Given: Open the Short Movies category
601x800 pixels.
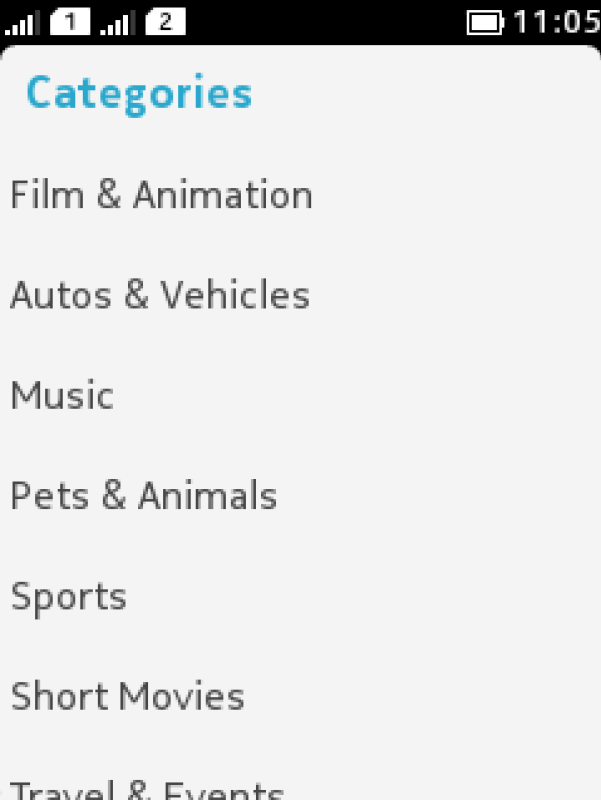Looking at the screenshot, I should click(x=128, y=697).
